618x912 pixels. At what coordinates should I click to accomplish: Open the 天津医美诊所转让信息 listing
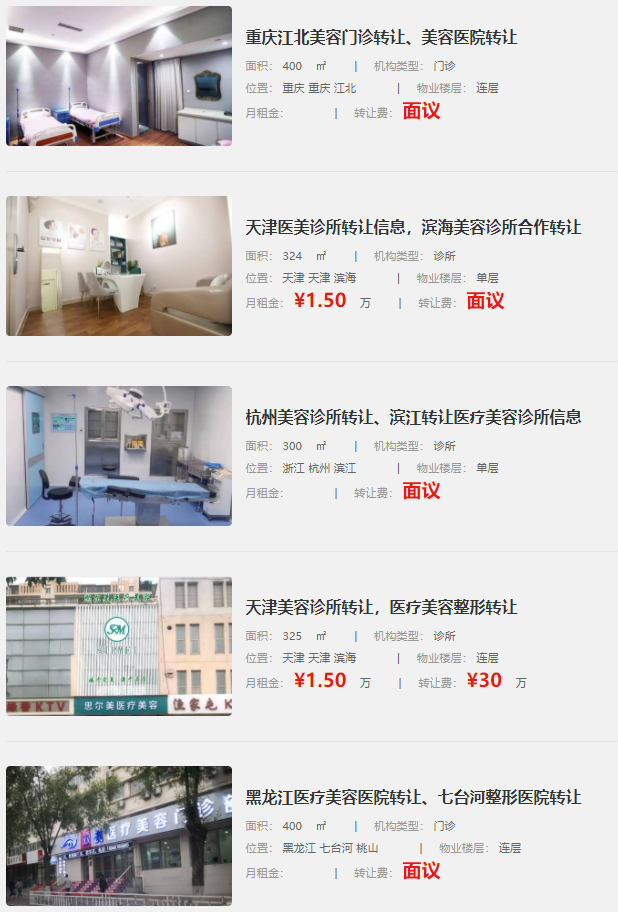[x=413, y=228]
